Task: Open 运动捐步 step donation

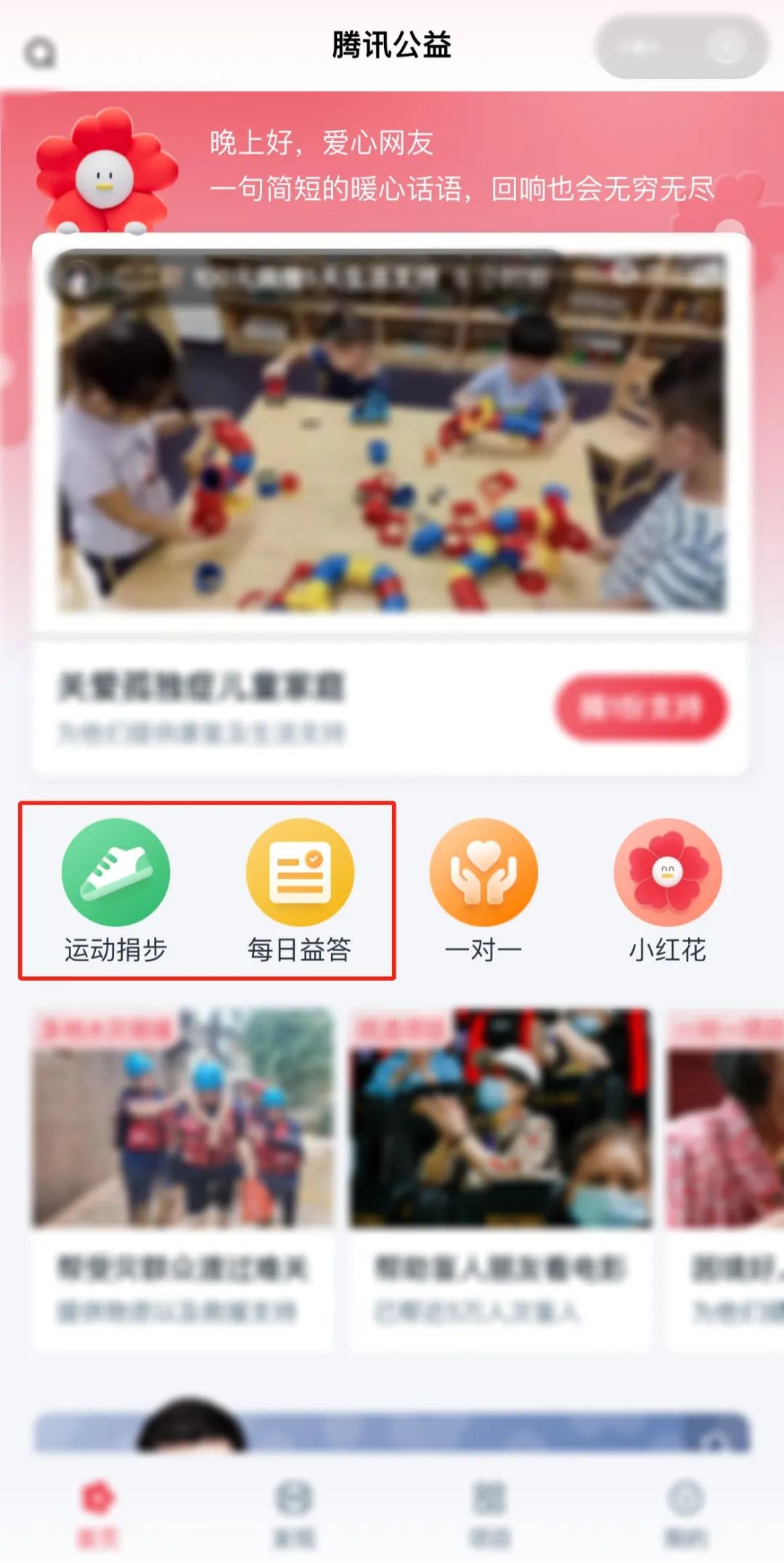Action: point(115,890)
